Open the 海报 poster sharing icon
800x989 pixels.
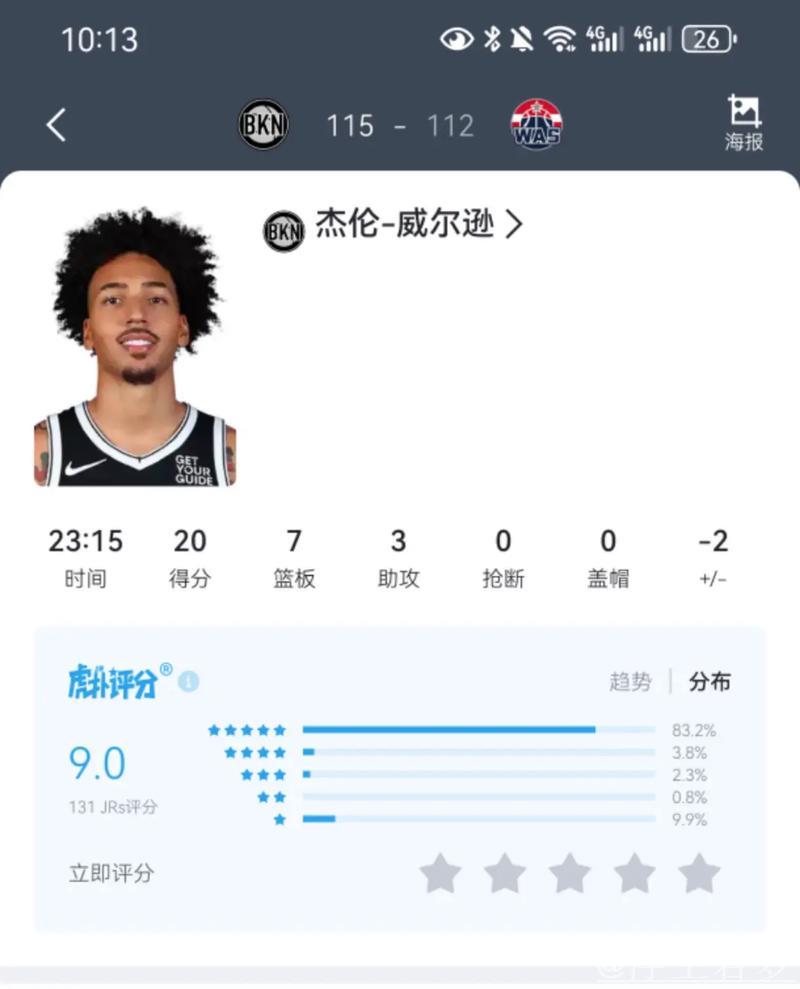[742, 122]
